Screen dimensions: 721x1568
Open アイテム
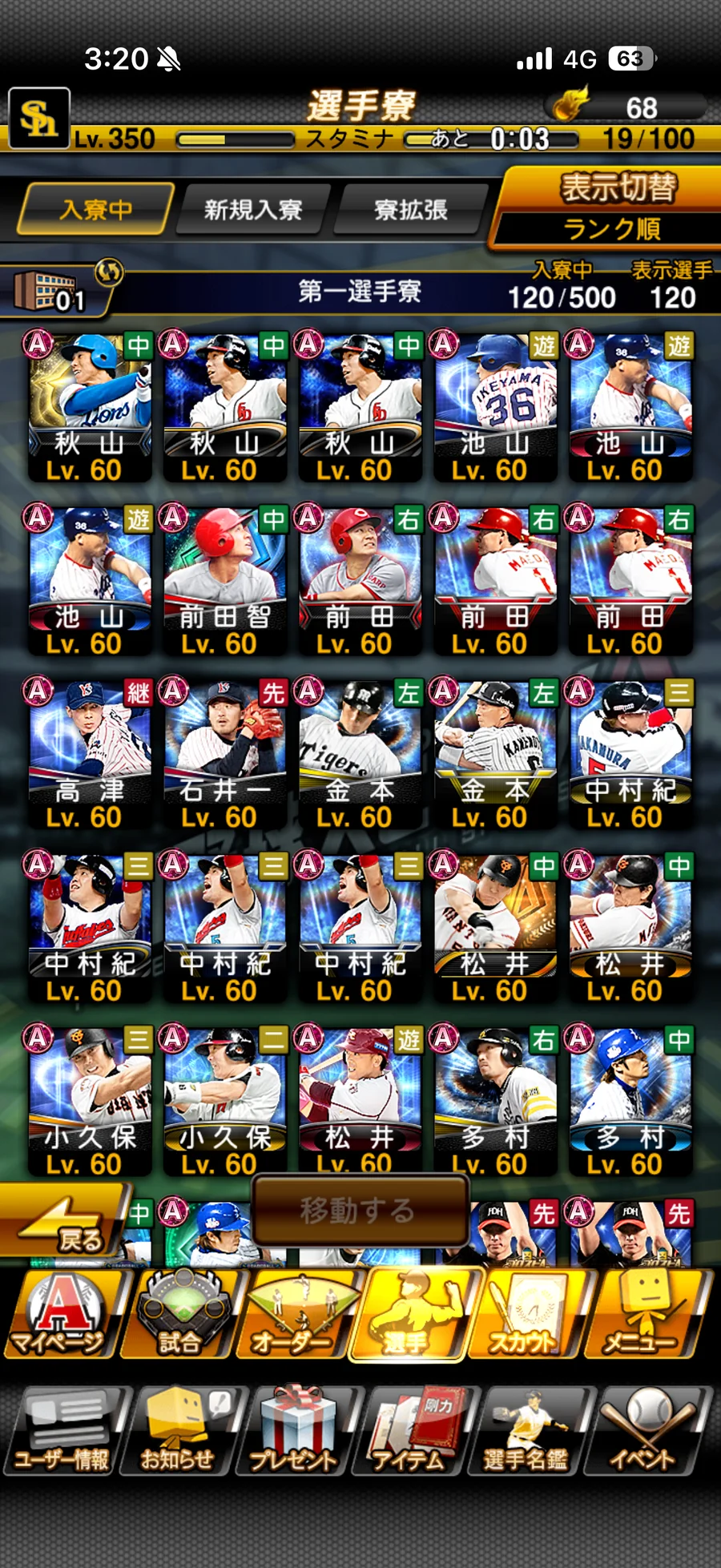[x=413, y=1432]
